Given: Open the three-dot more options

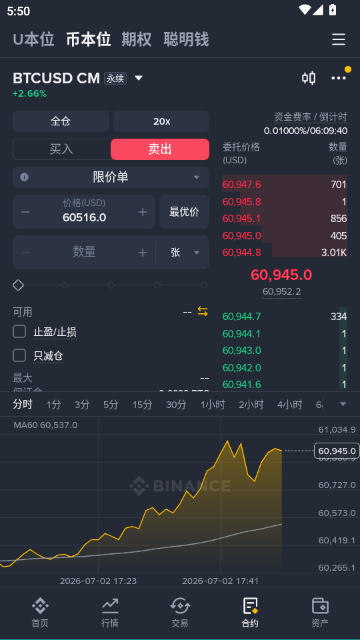Looking at the screenshot, I should (x=338, y=78).
